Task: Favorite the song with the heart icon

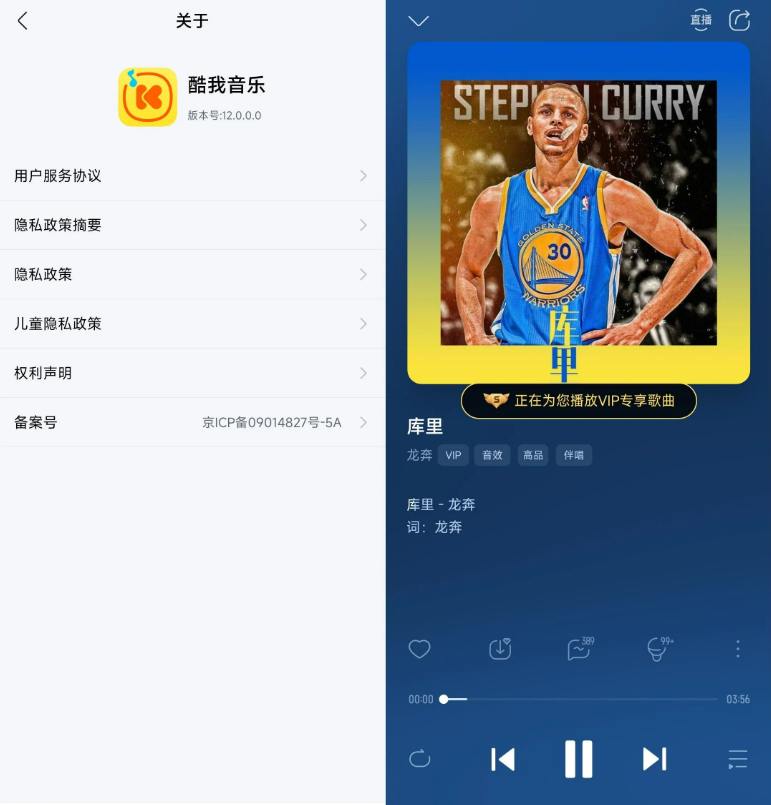Action: [x=419, y=649]
